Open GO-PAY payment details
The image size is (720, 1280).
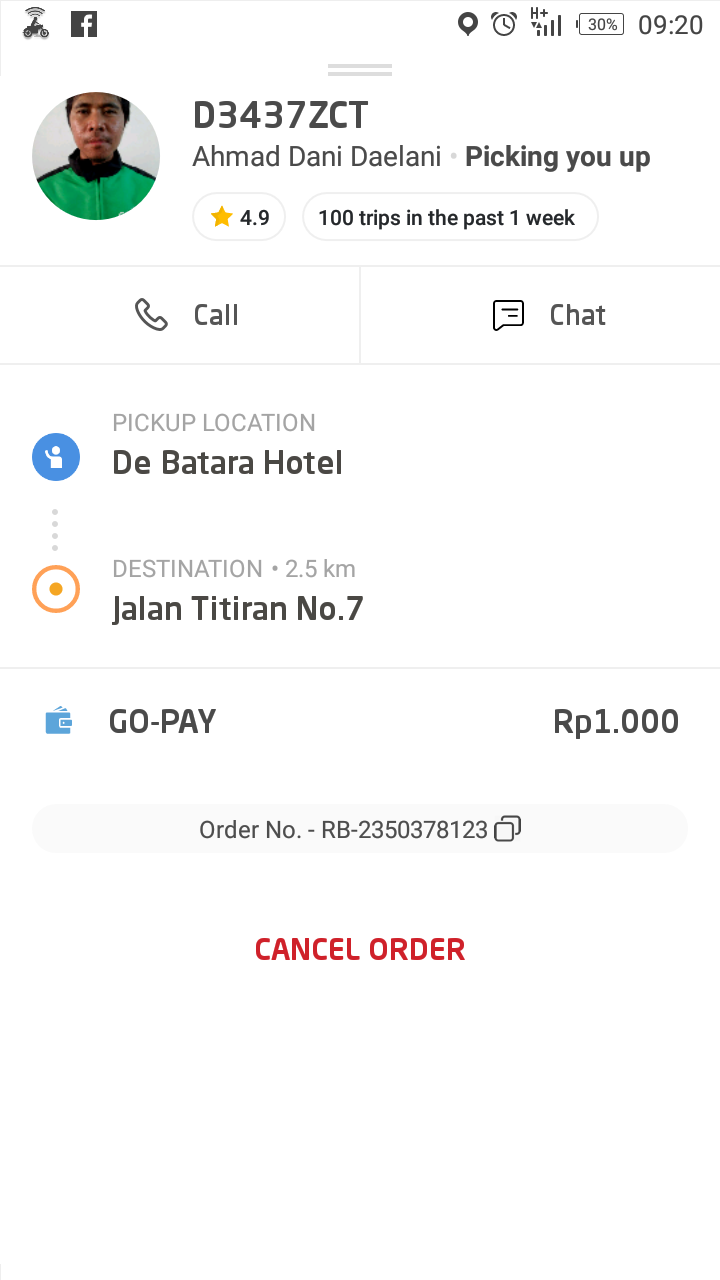[x=162, y=721]
